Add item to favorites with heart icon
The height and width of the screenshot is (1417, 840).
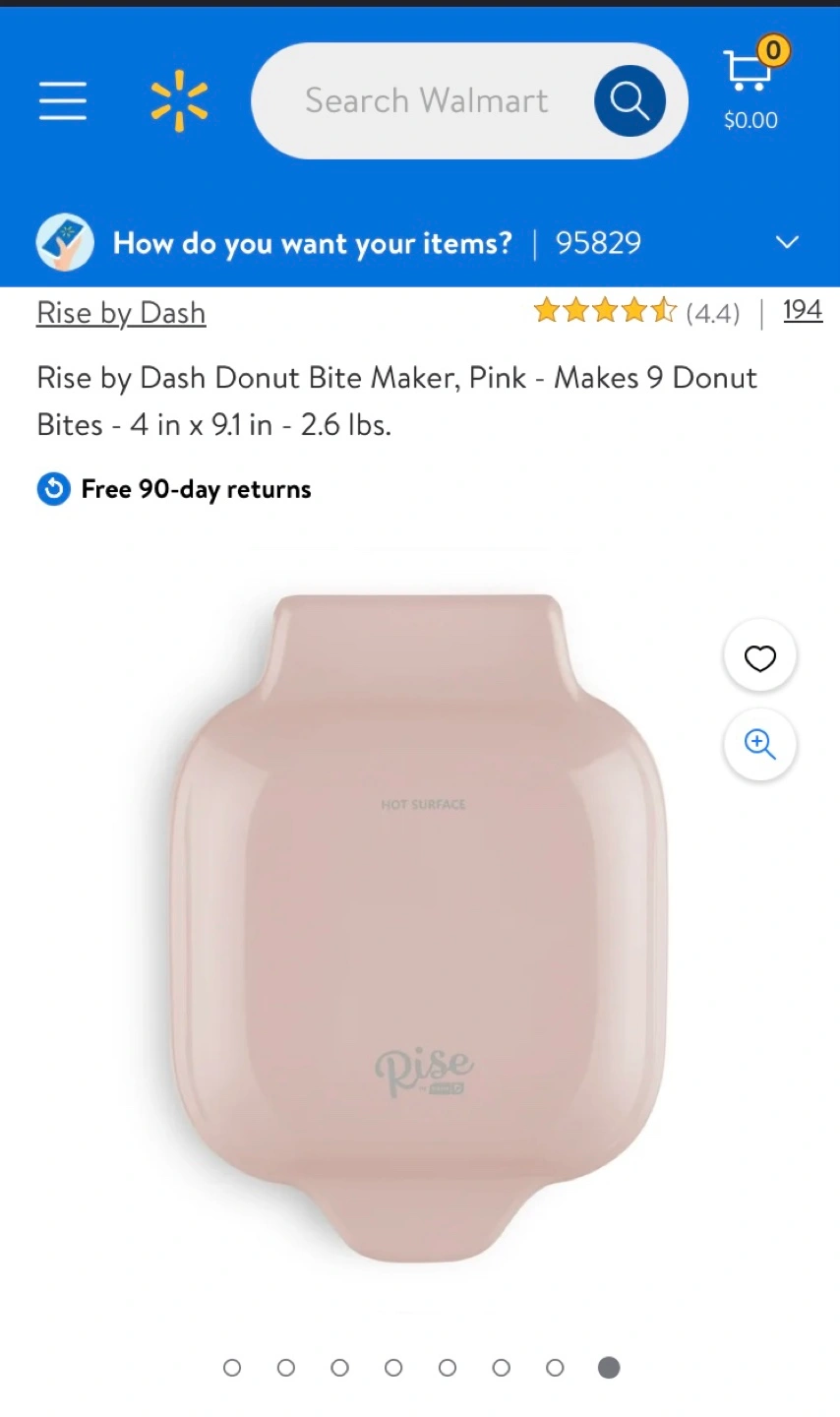point(759,656)
